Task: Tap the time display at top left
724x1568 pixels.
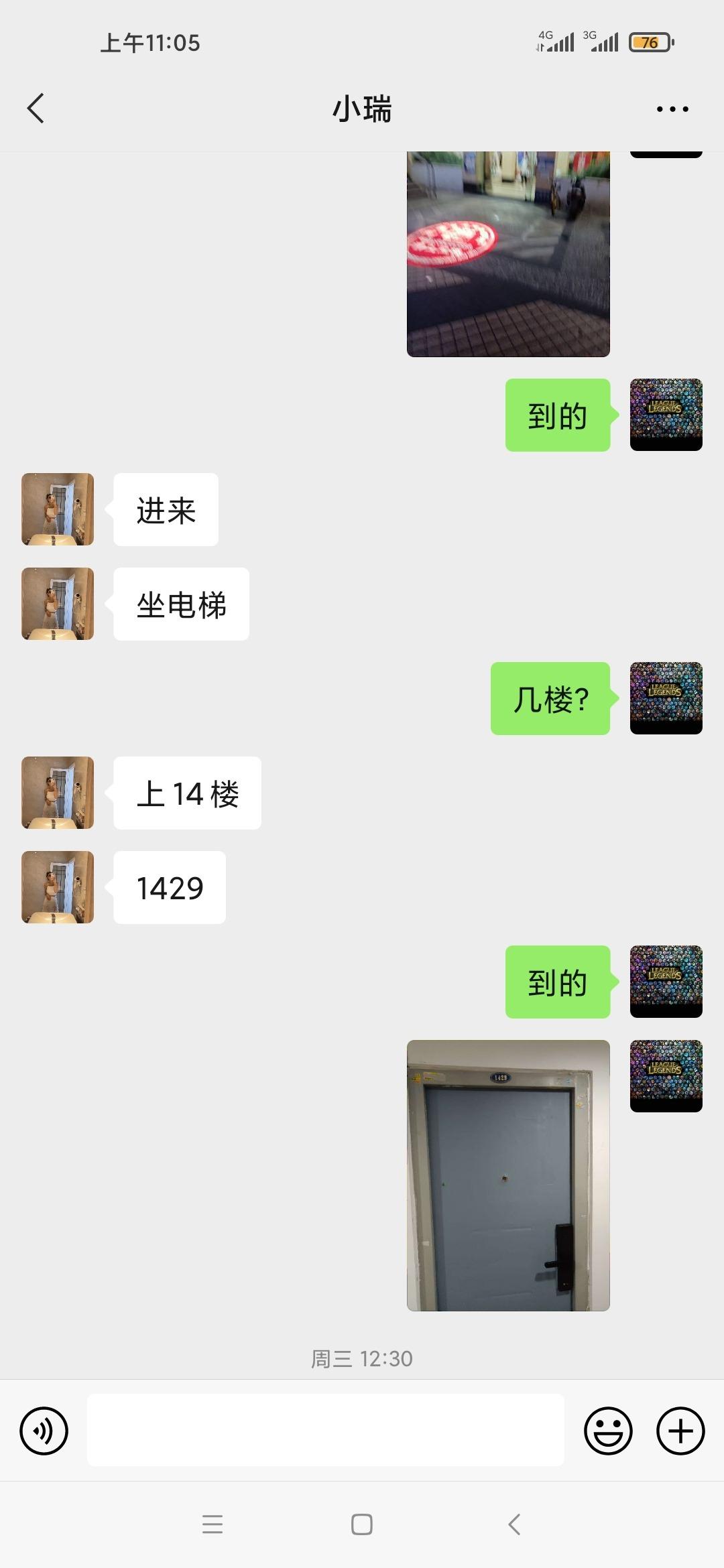Action: click(x=151, y=43)
